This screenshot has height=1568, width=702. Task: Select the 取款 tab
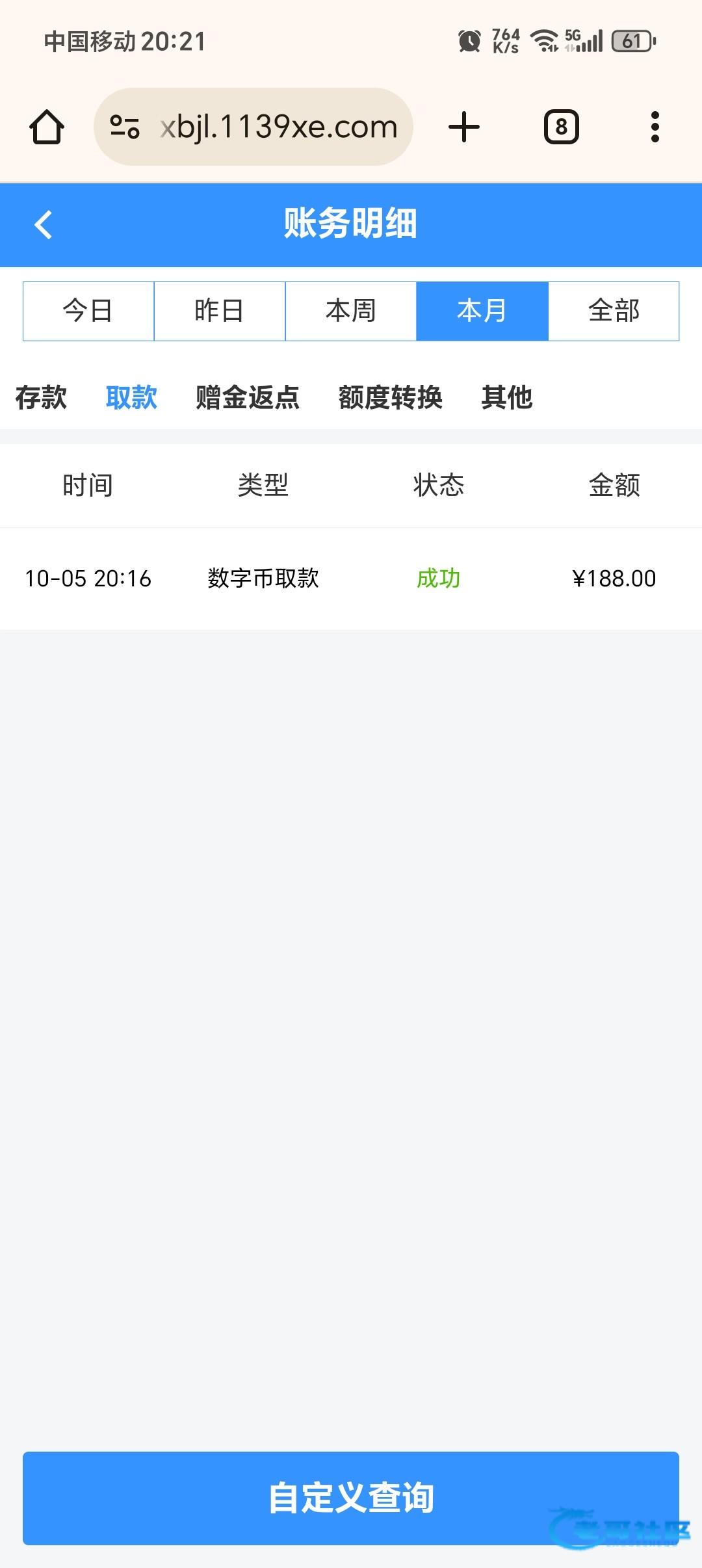[x=131, y=397]
